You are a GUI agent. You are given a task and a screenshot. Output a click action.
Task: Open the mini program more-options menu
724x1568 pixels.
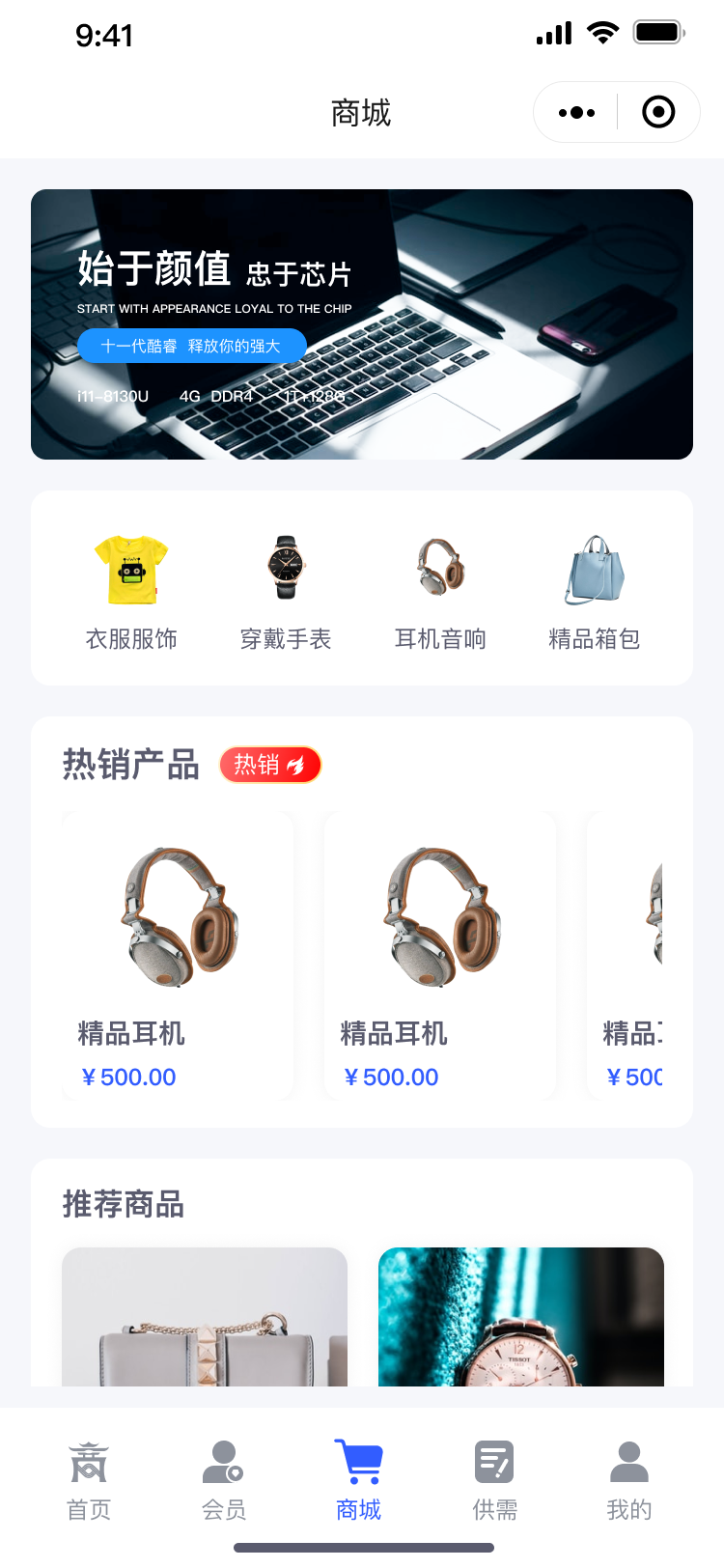pos(576,113)
